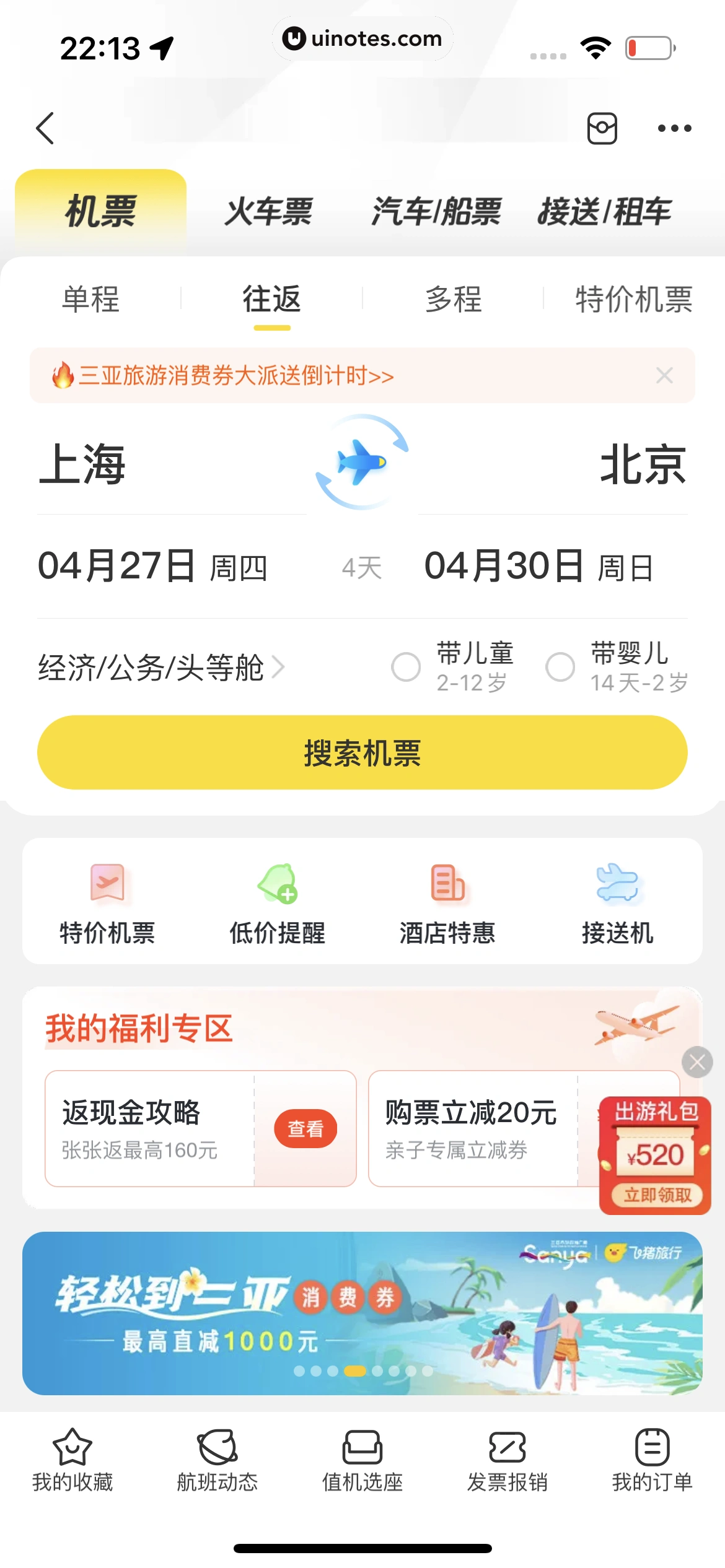725x1568 pixels.
Task: Open the three-dot overflow menu
Action: point(674,128)
